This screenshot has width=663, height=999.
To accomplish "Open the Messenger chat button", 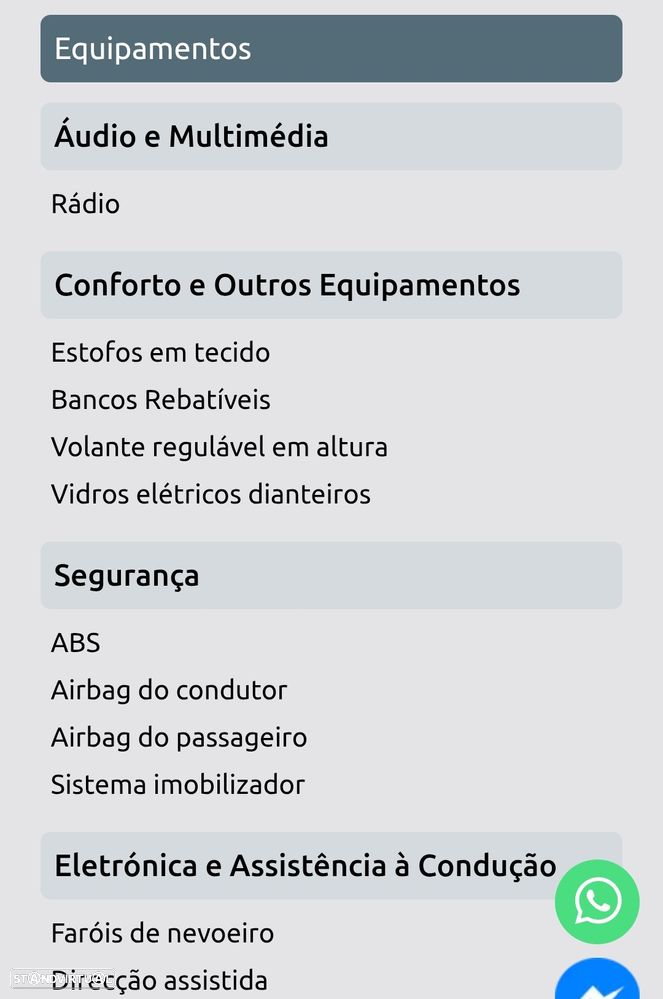I will pyautogui.click(x=598, y=982).
